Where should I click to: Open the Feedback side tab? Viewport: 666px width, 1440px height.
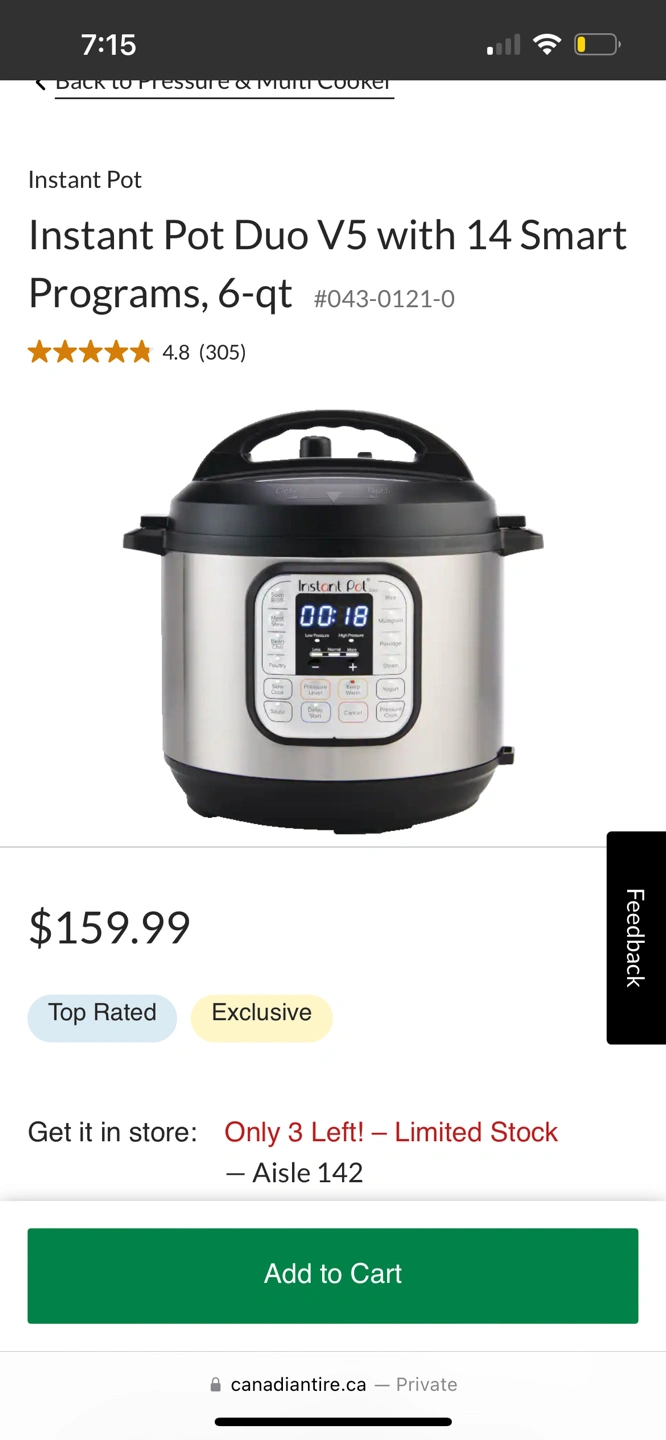point(635,937)
